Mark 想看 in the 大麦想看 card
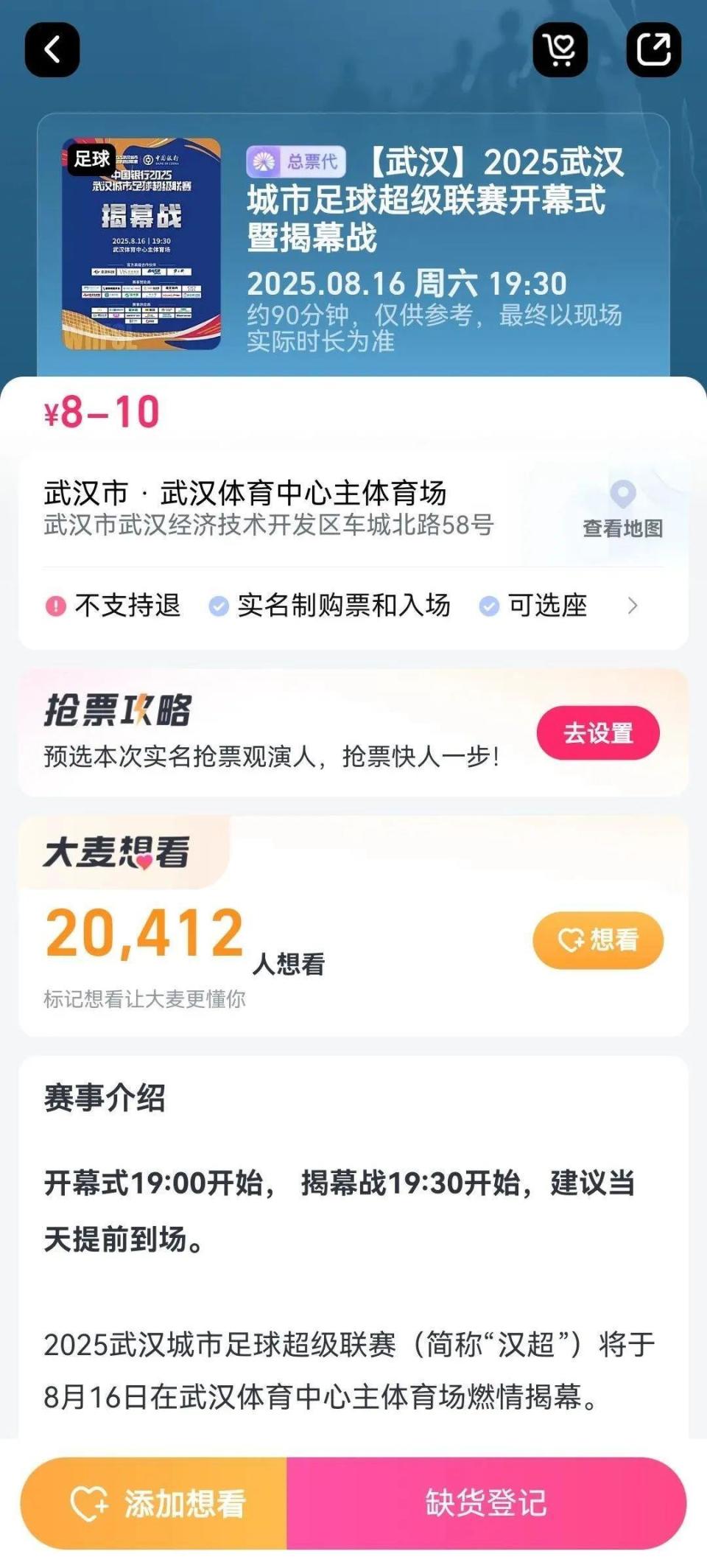 click(x=598, y=940)
